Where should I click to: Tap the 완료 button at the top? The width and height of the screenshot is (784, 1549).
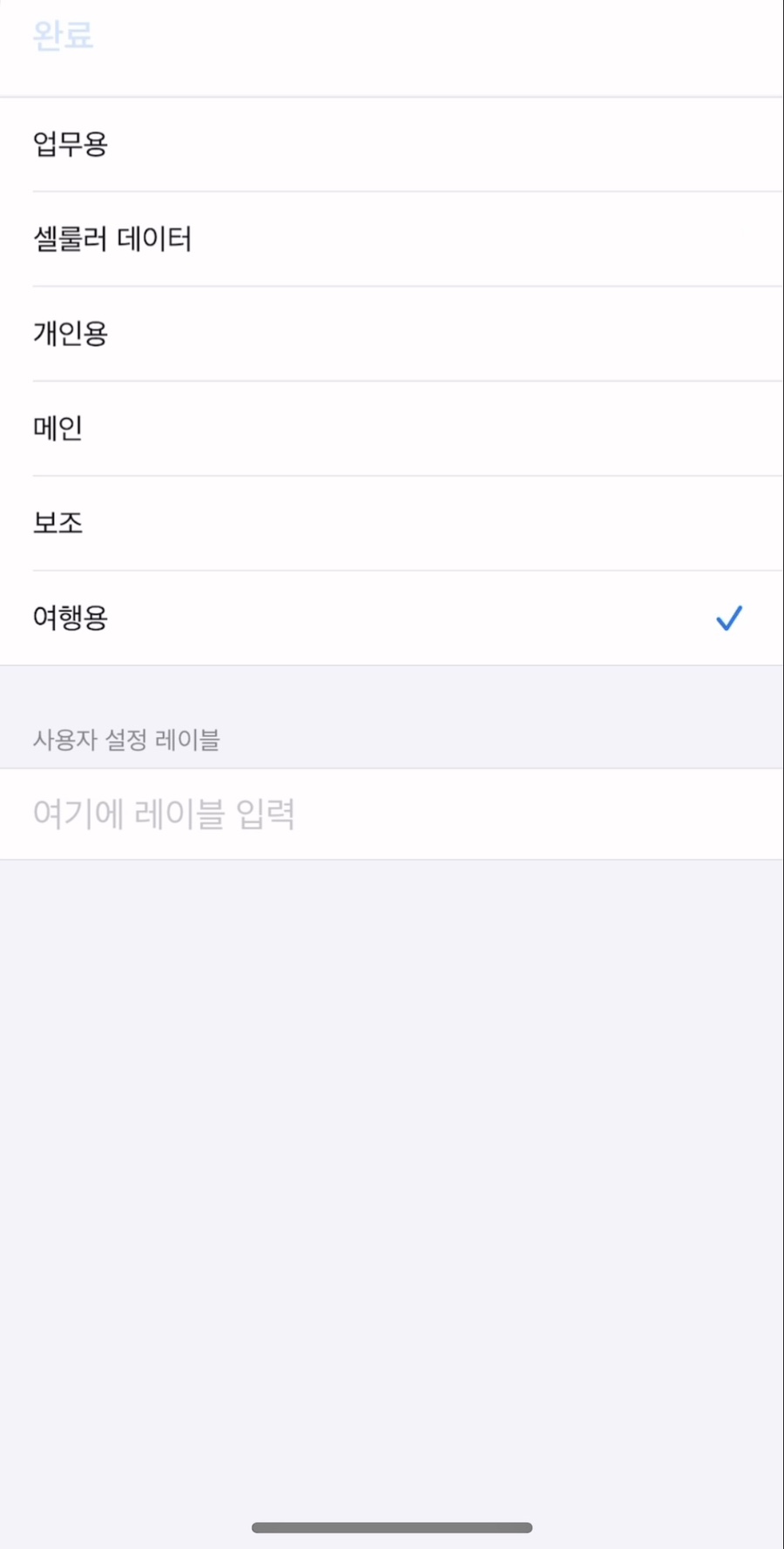tap(63, 36)
